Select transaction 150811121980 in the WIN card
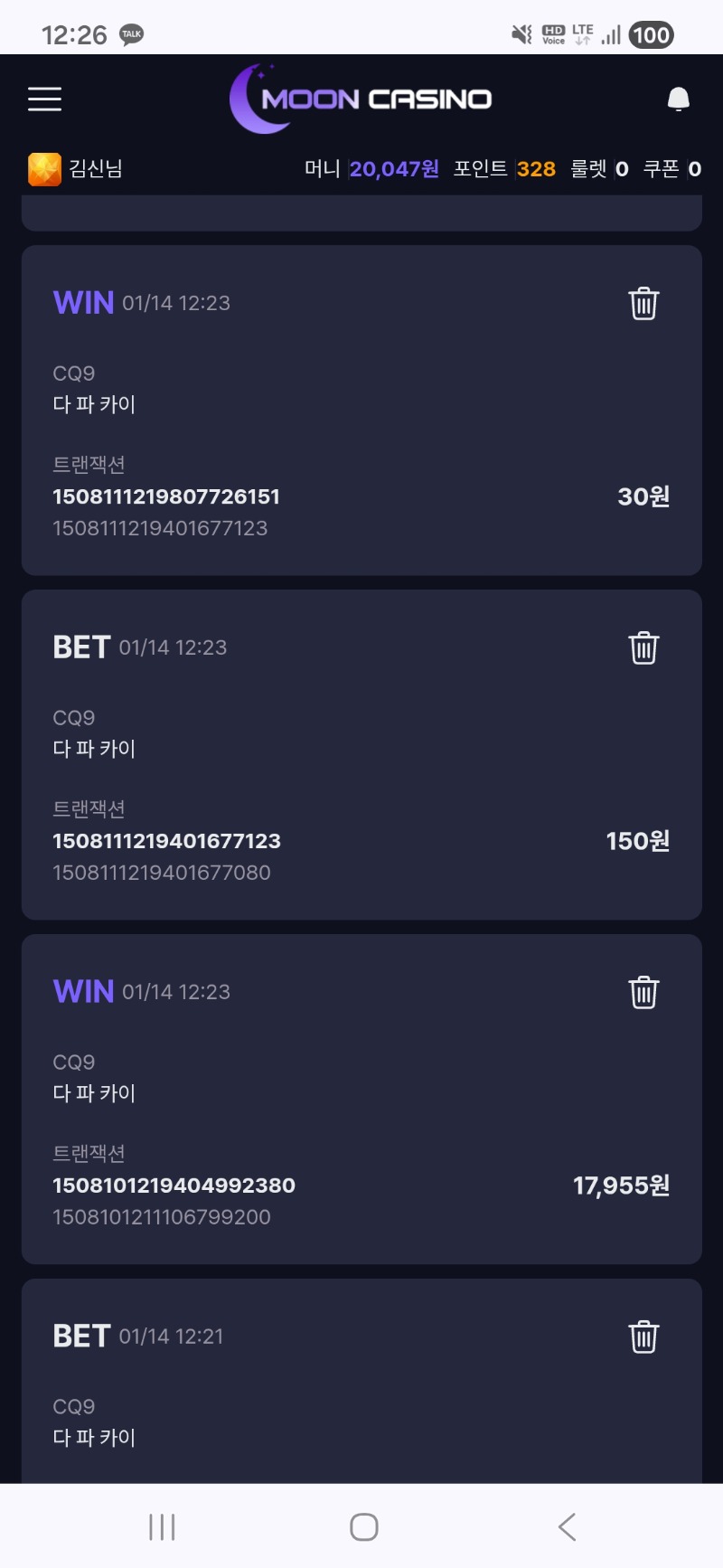The height and width of the screenshot is (1568, 723). coord(166,496)
